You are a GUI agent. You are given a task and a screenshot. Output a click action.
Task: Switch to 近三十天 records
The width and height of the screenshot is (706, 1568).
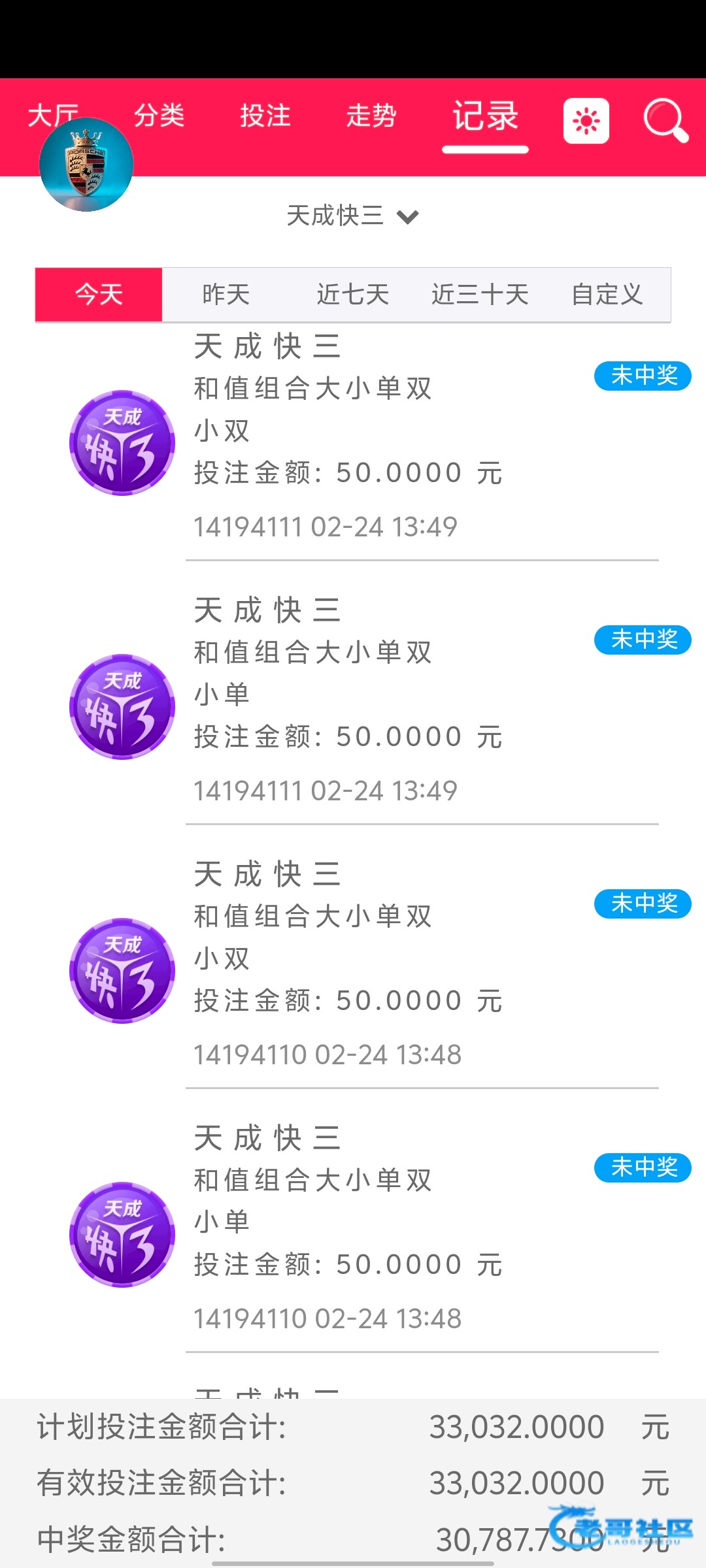[x=480, y=295]
